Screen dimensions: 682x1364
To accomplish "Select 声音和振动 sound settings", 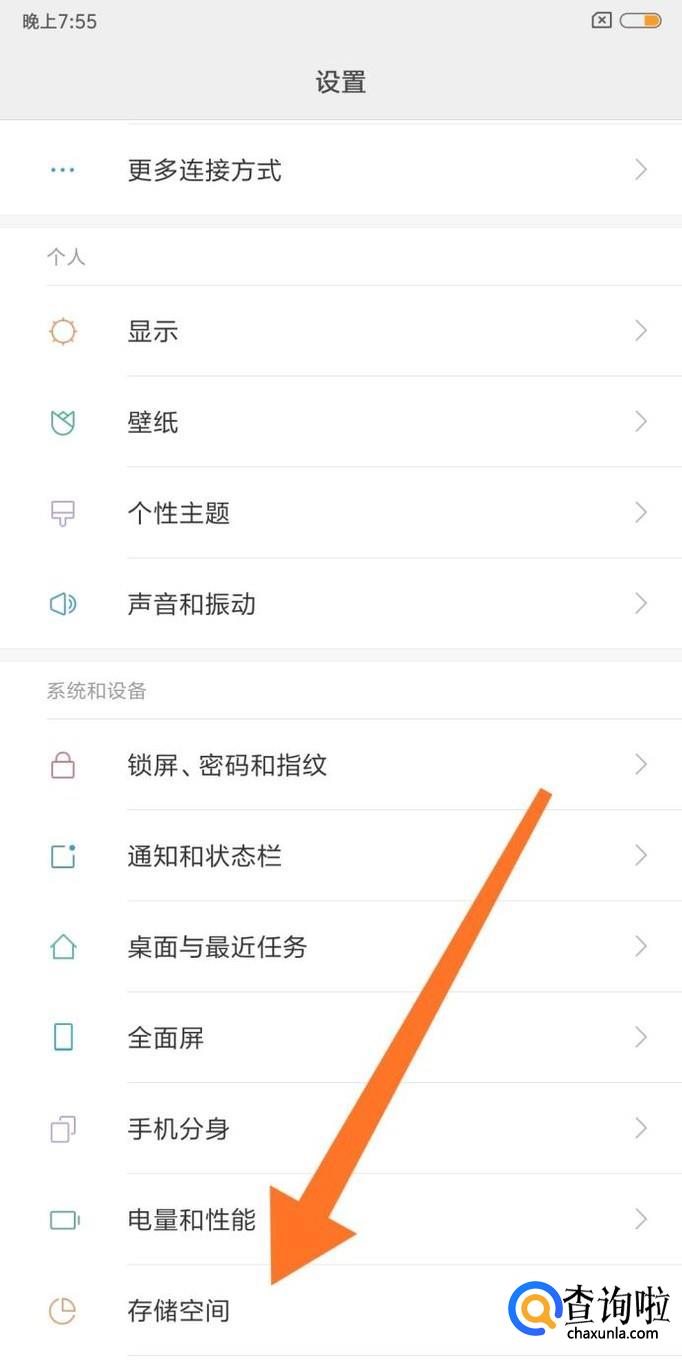I will point(191,604).
